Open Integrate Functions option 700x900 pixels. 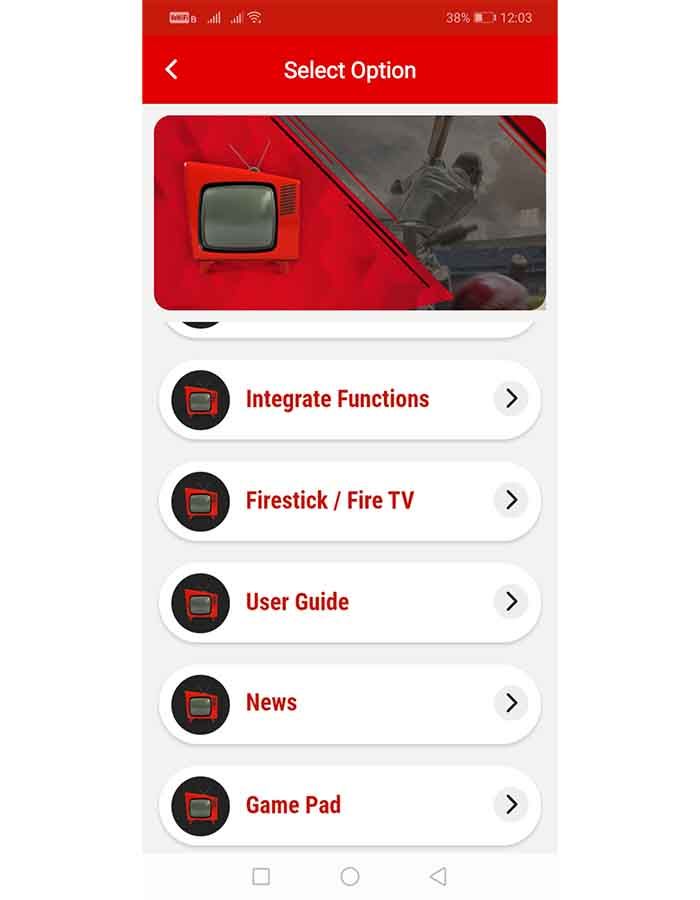point(349,399)
